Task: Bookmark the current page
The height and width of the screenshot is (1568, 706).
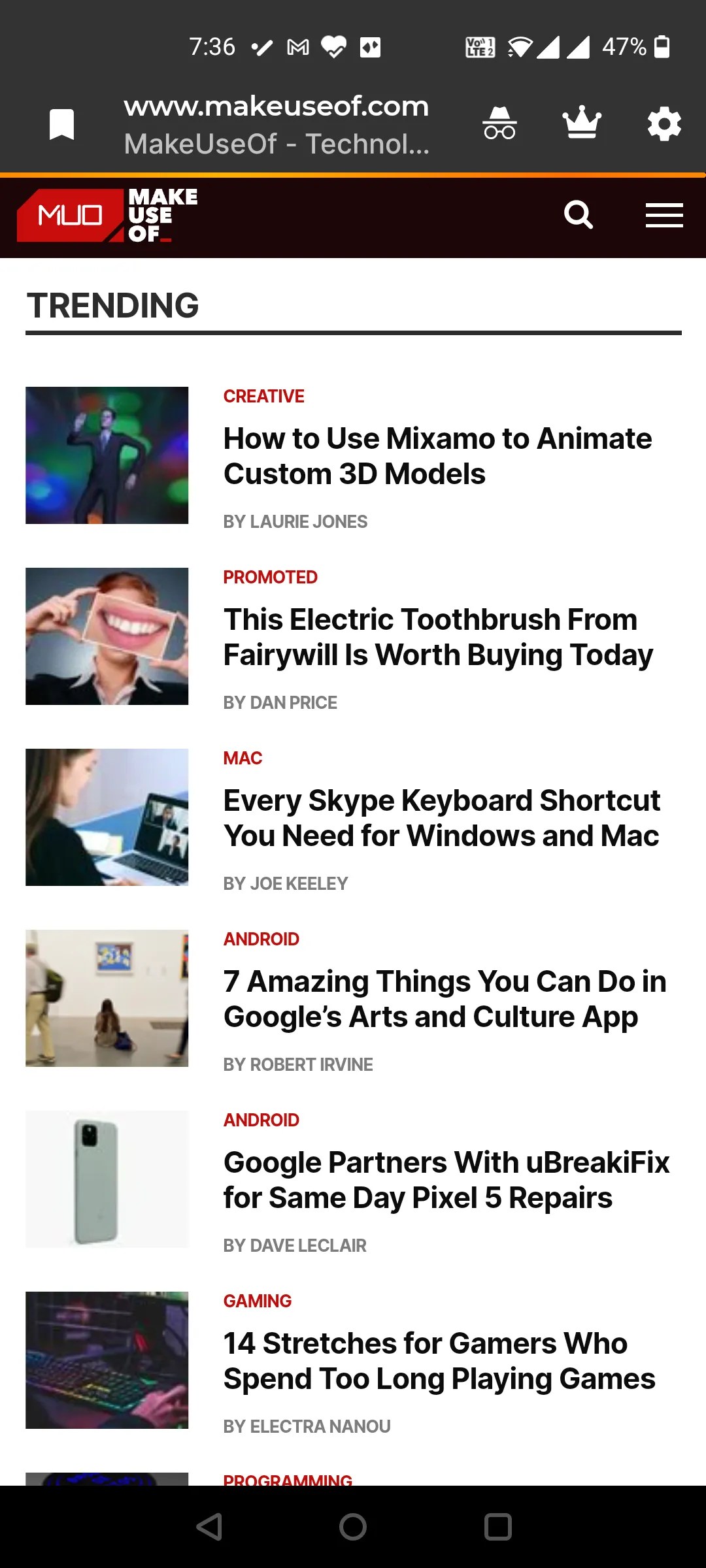Action: (63, 123)
